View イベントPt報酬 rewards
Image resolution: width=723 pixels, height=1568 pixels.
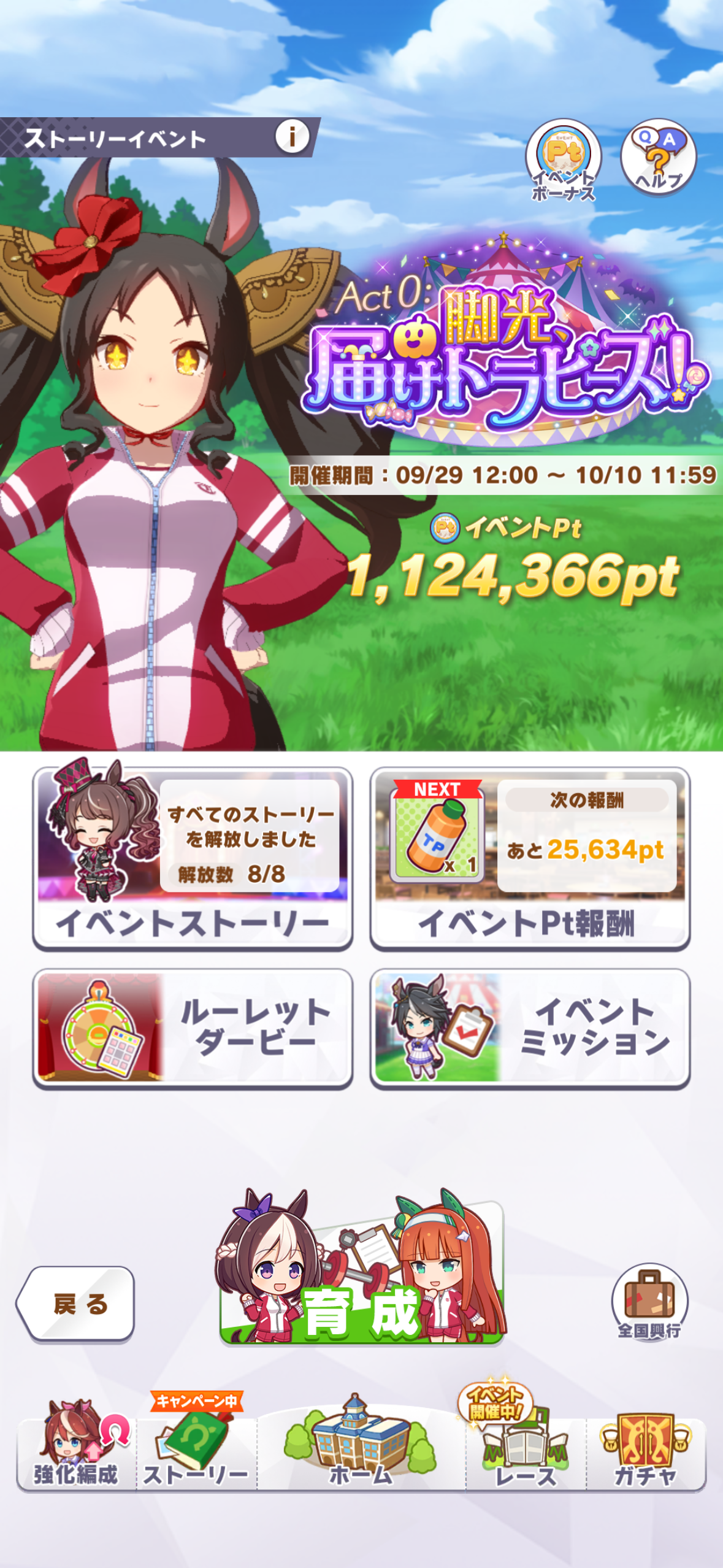(530, 858)
